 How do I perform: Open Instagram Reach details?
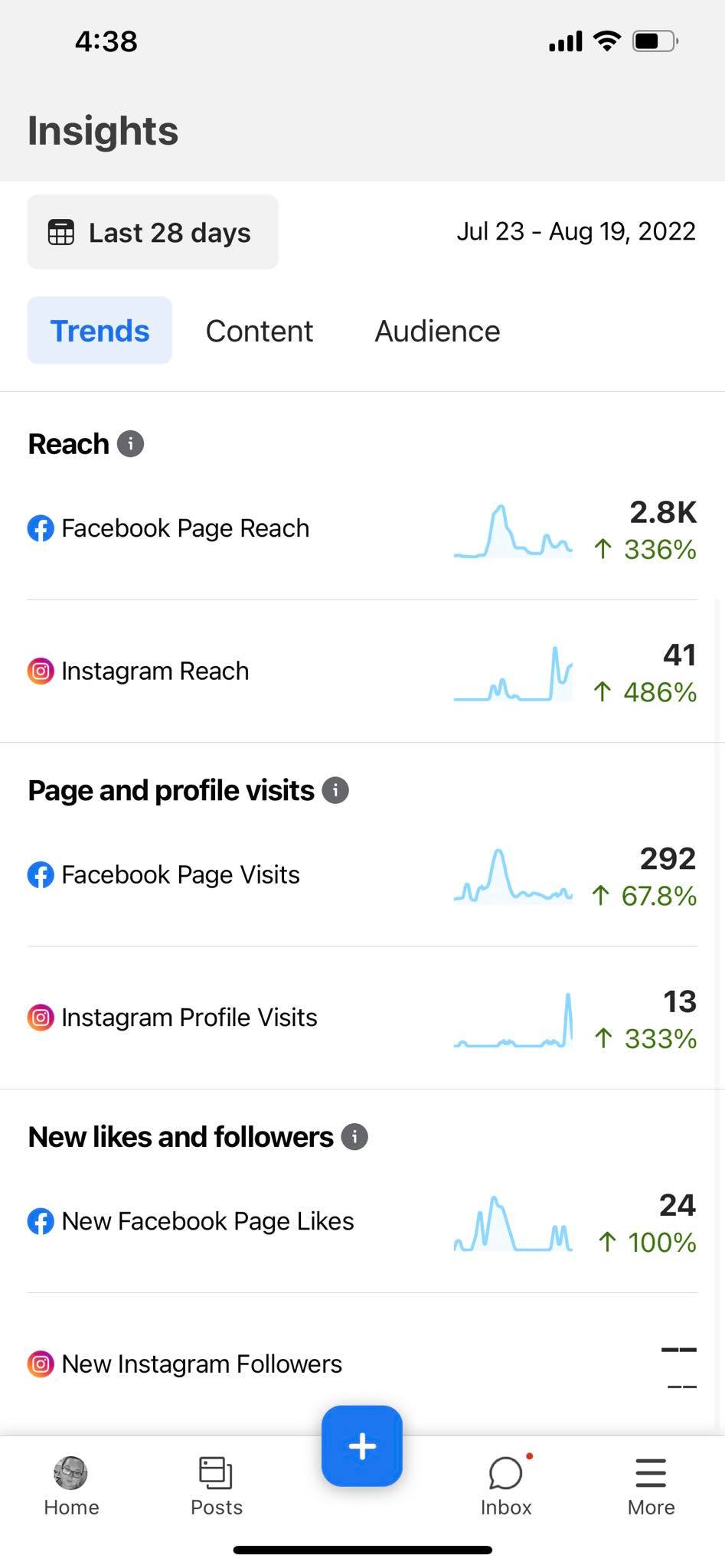361,671
